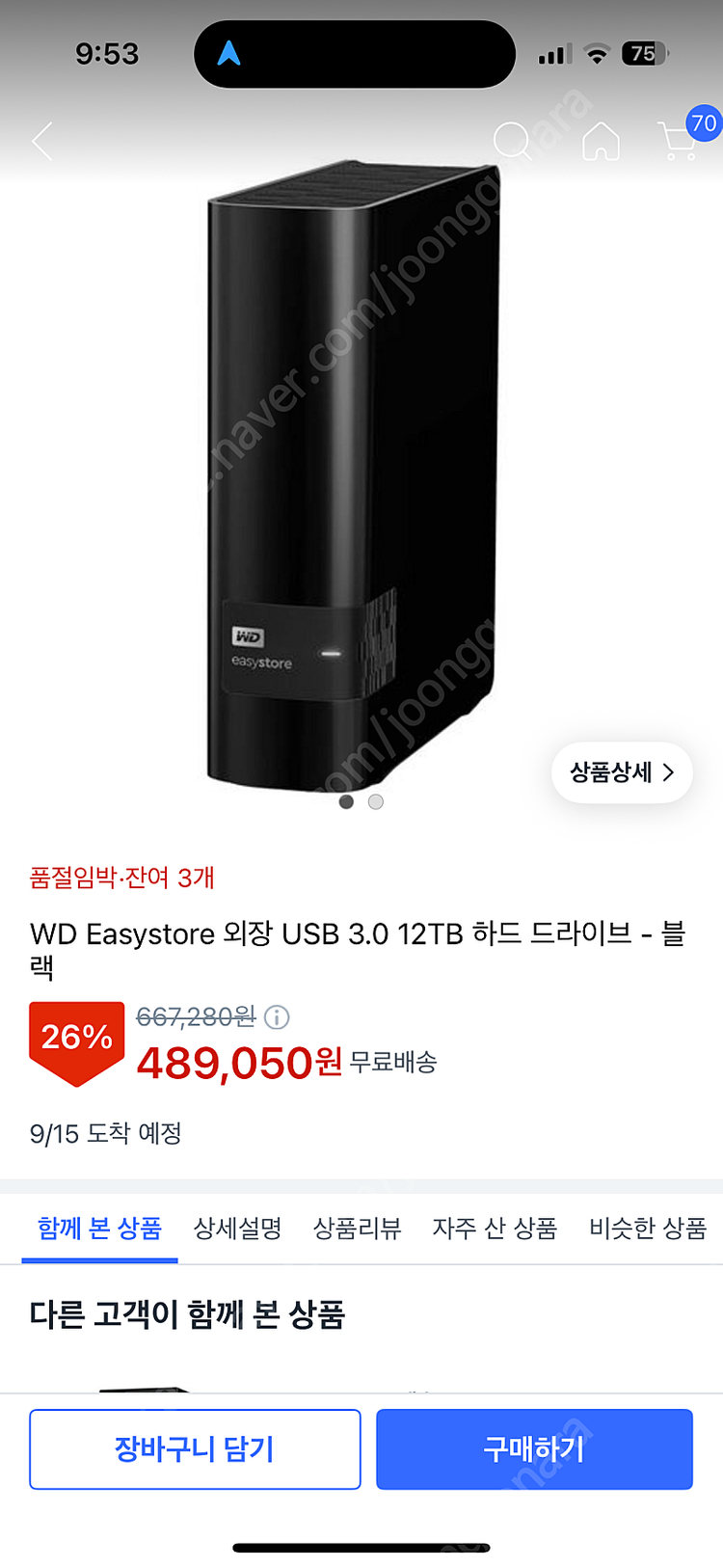Image resolution: width=723 pixels, height=1568 pixels.
Task: Tap the back arrow to return
Action: click(x=40, y=141)
